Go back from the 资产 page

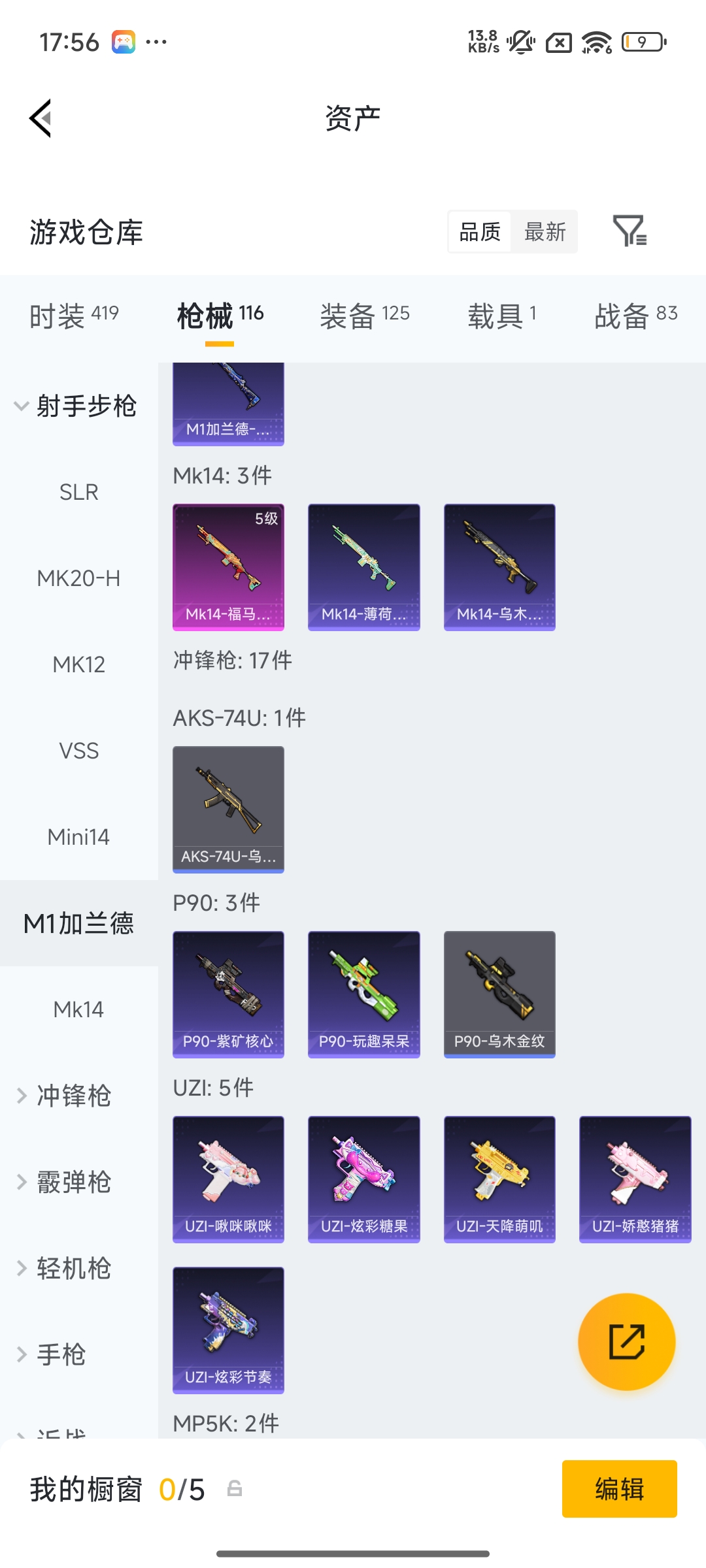(41, 118)
